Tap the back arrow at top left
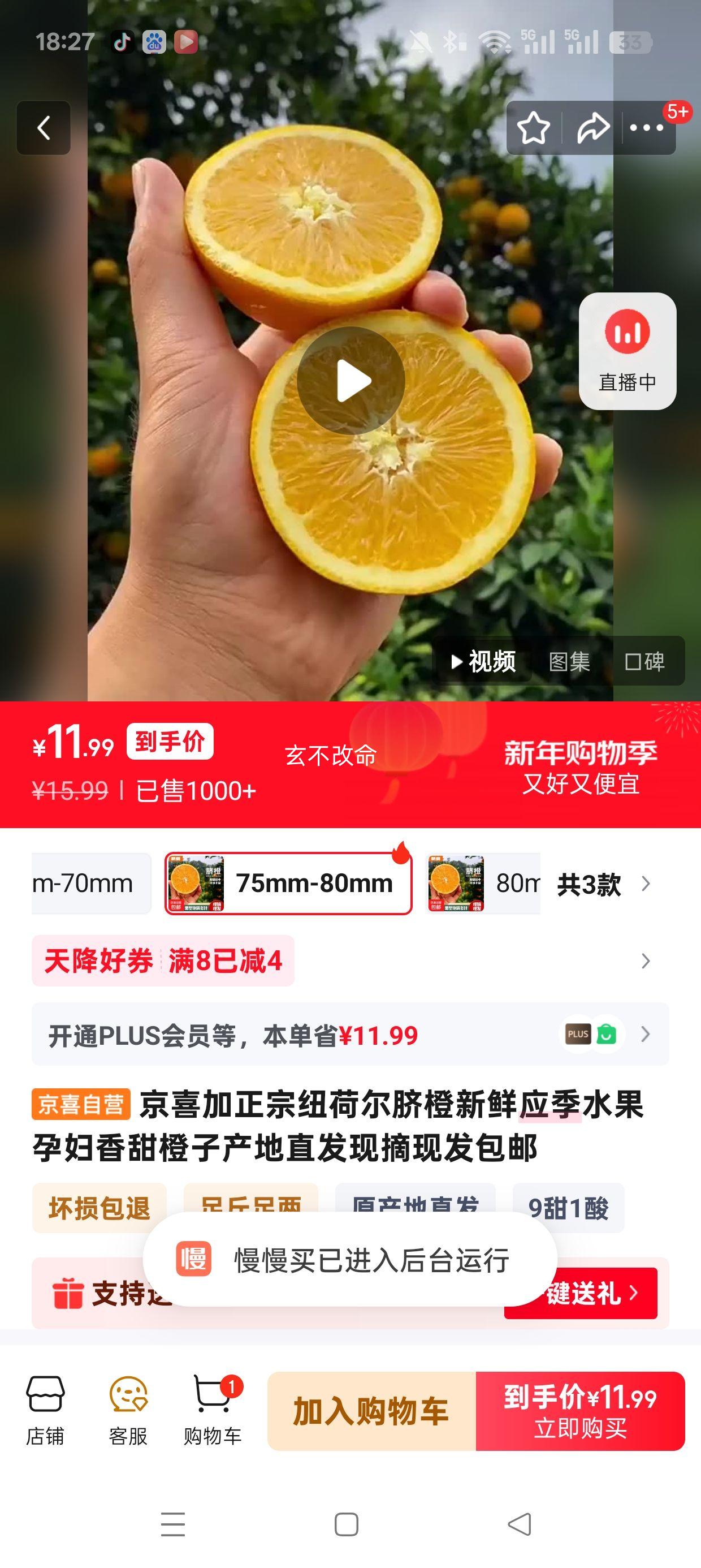Image resolution: width=701 pixels, height=1568 pixels. click(43, 128)
